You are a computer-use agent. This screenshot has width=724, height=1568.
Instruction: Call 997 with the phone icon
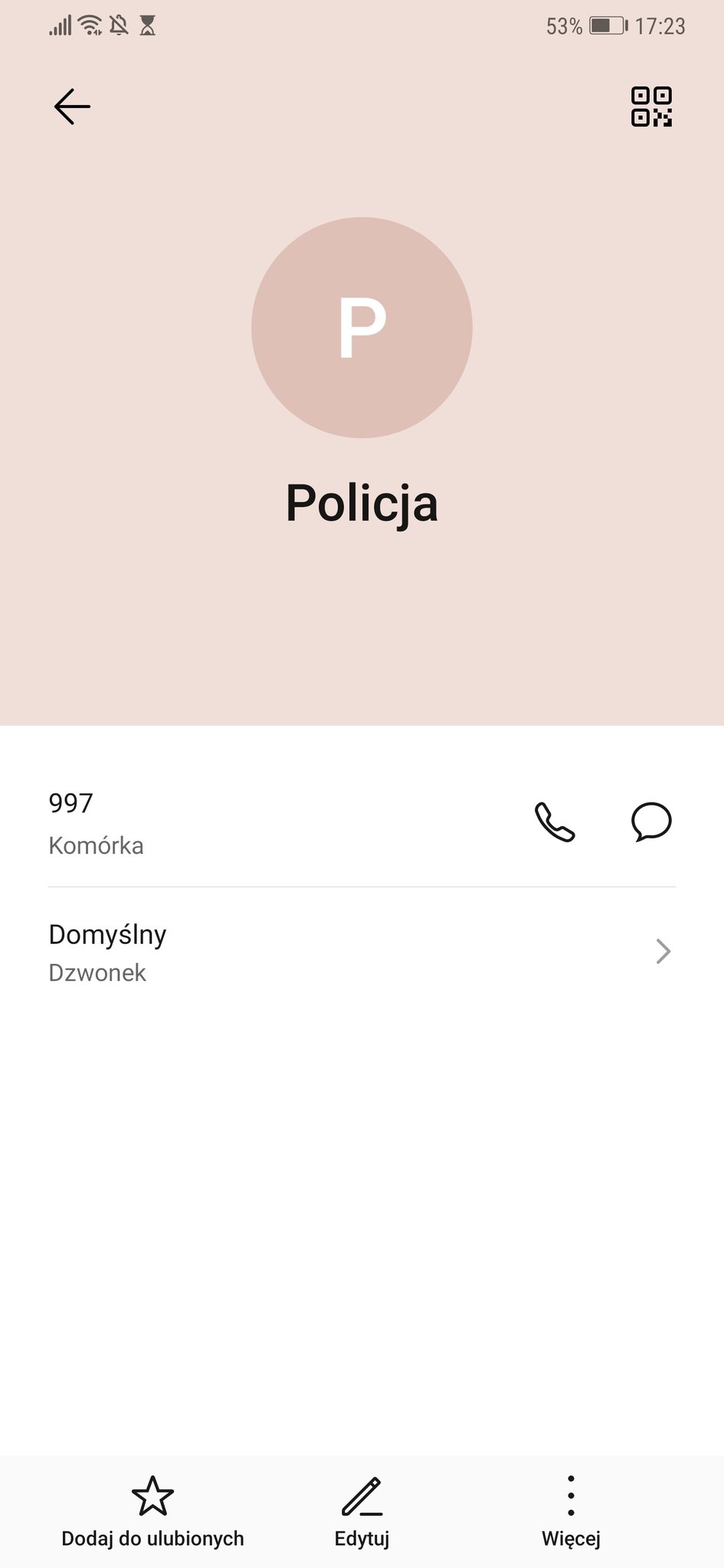[x=555, y=822]
